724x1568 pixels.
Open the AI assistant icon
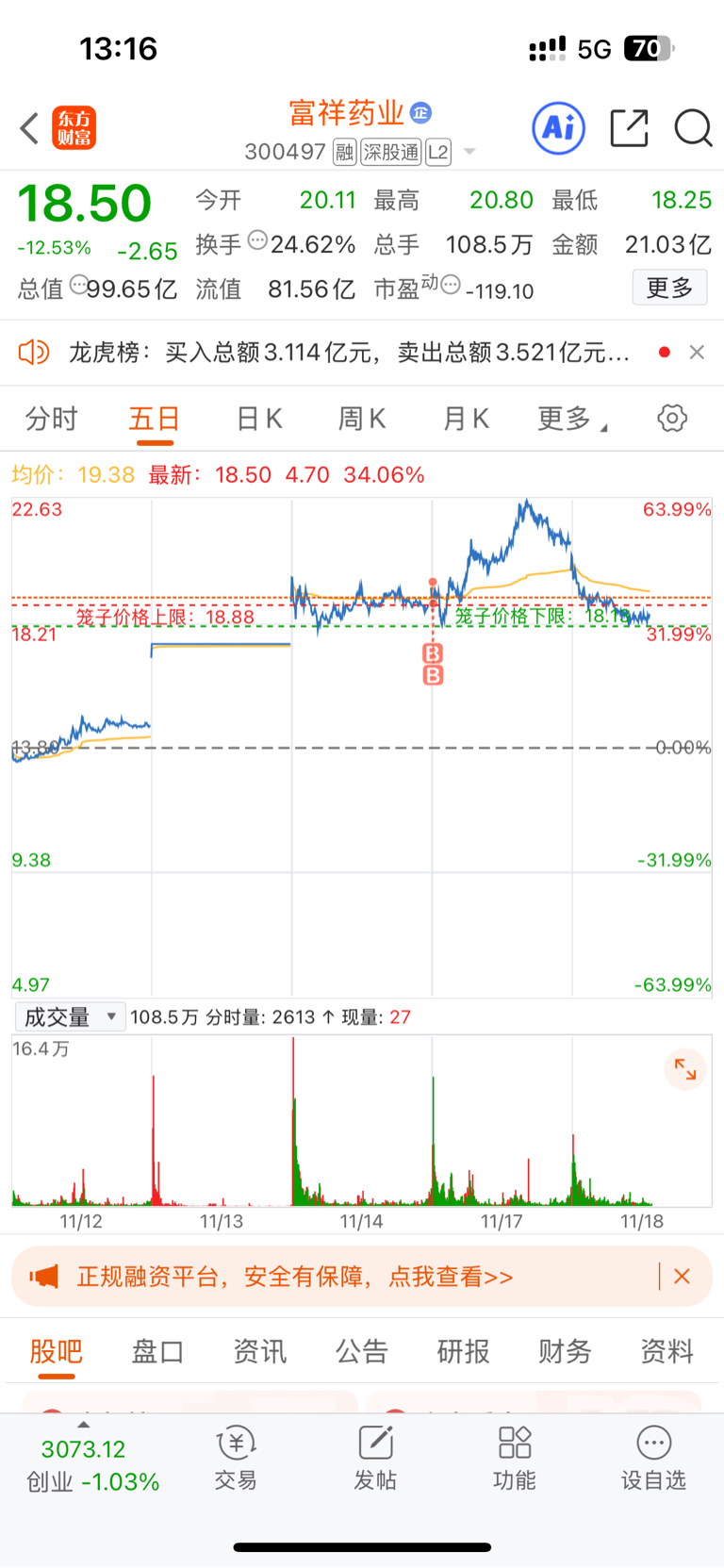(x=559, y=128)
